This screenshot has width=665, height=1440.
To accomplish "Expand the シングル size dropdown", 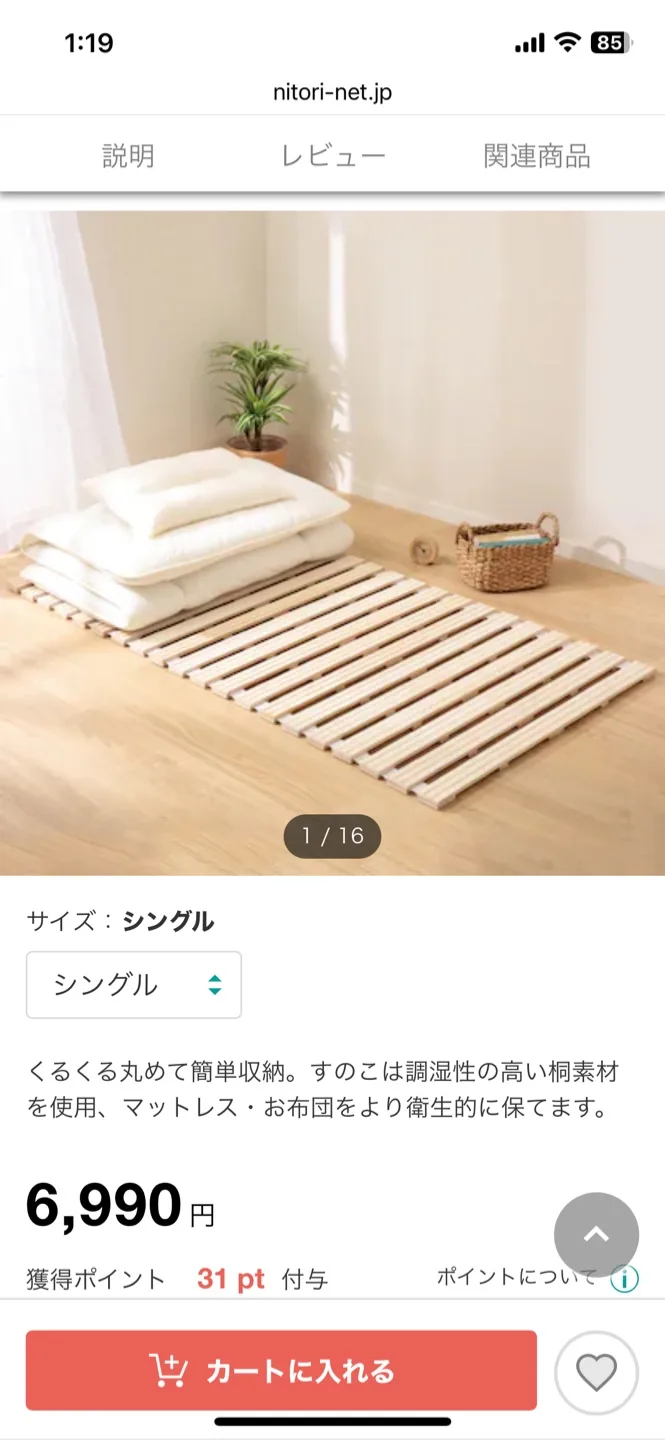I will pyautogui.click(x=134, y=985).
